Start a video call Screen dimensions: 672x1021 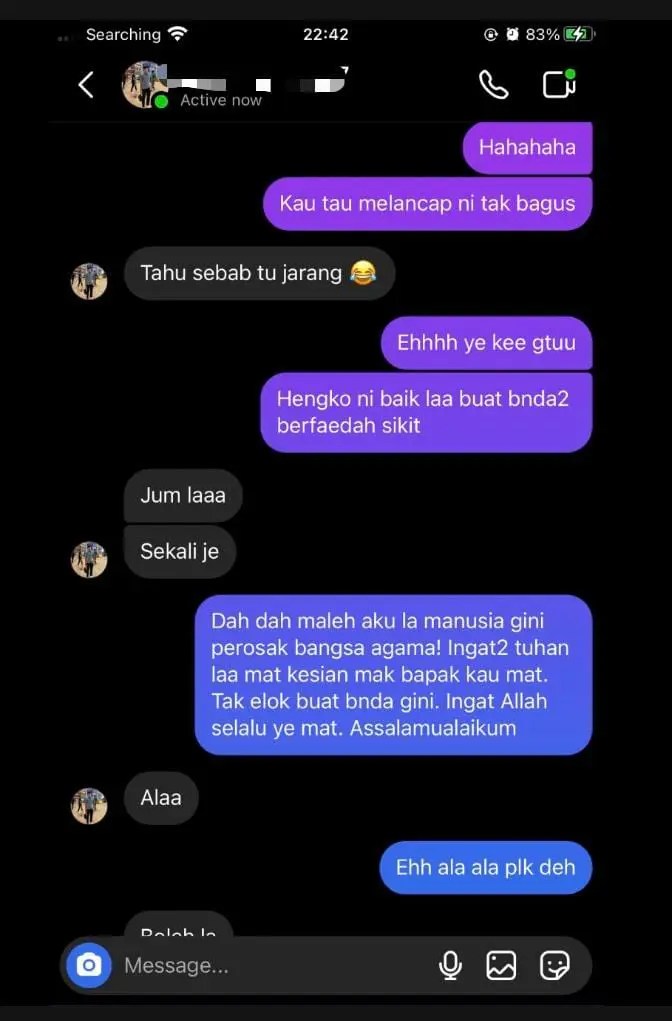coord(559,84)
